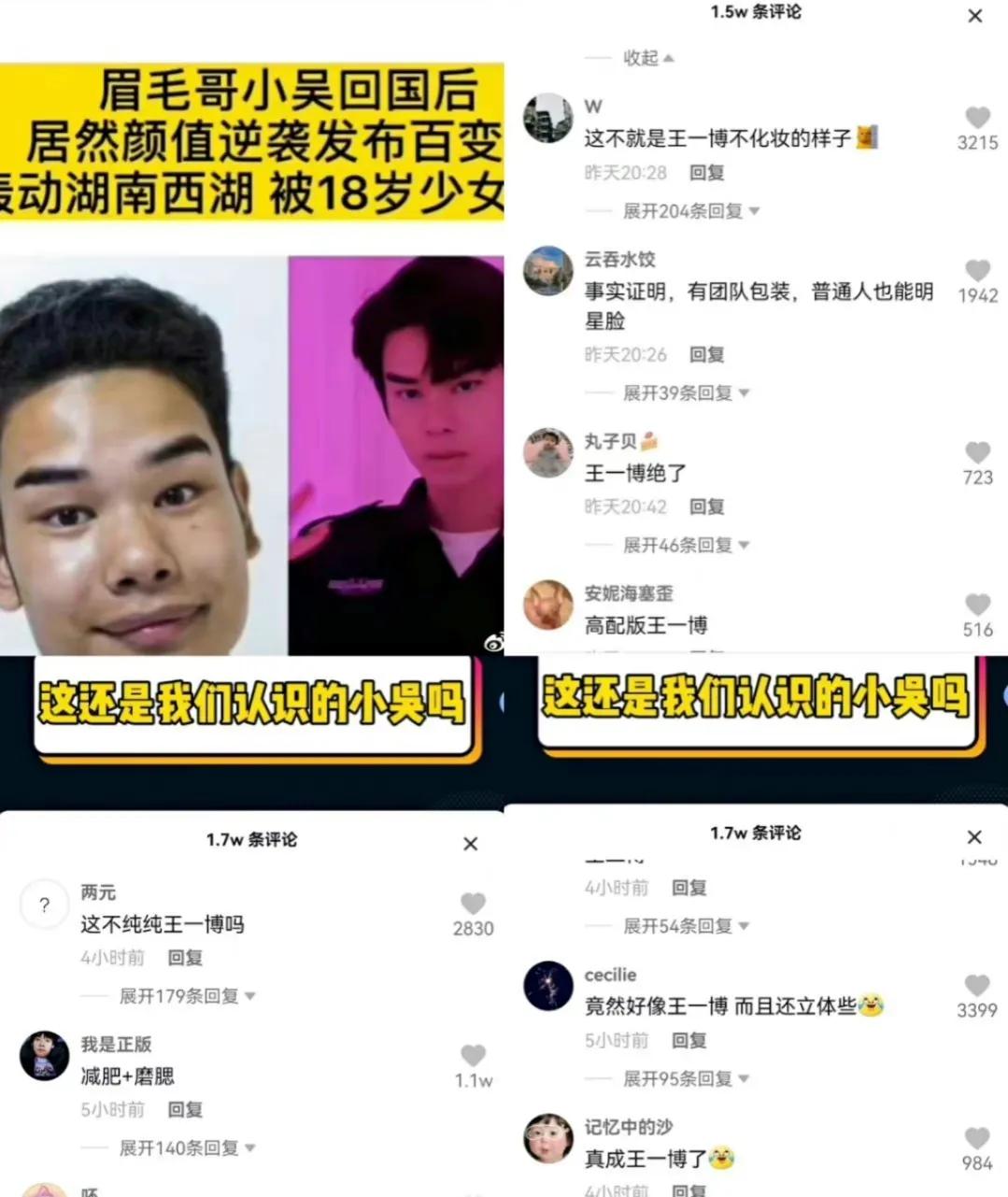This screenshot has height=1197, width=1008.
Task: Open W's profile avatar
Action: [547, 116]
